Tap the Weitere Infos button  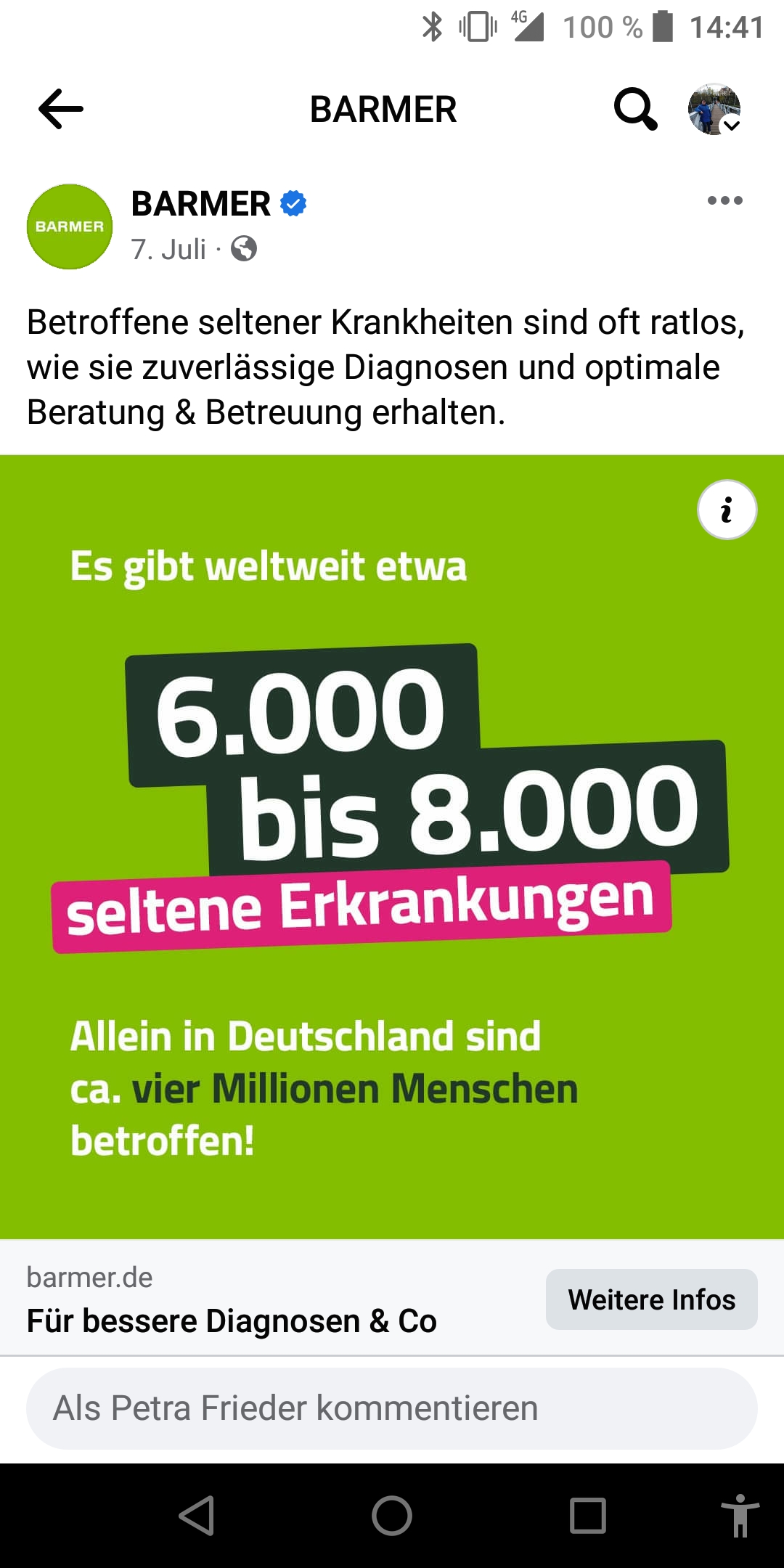(651, 1299)
